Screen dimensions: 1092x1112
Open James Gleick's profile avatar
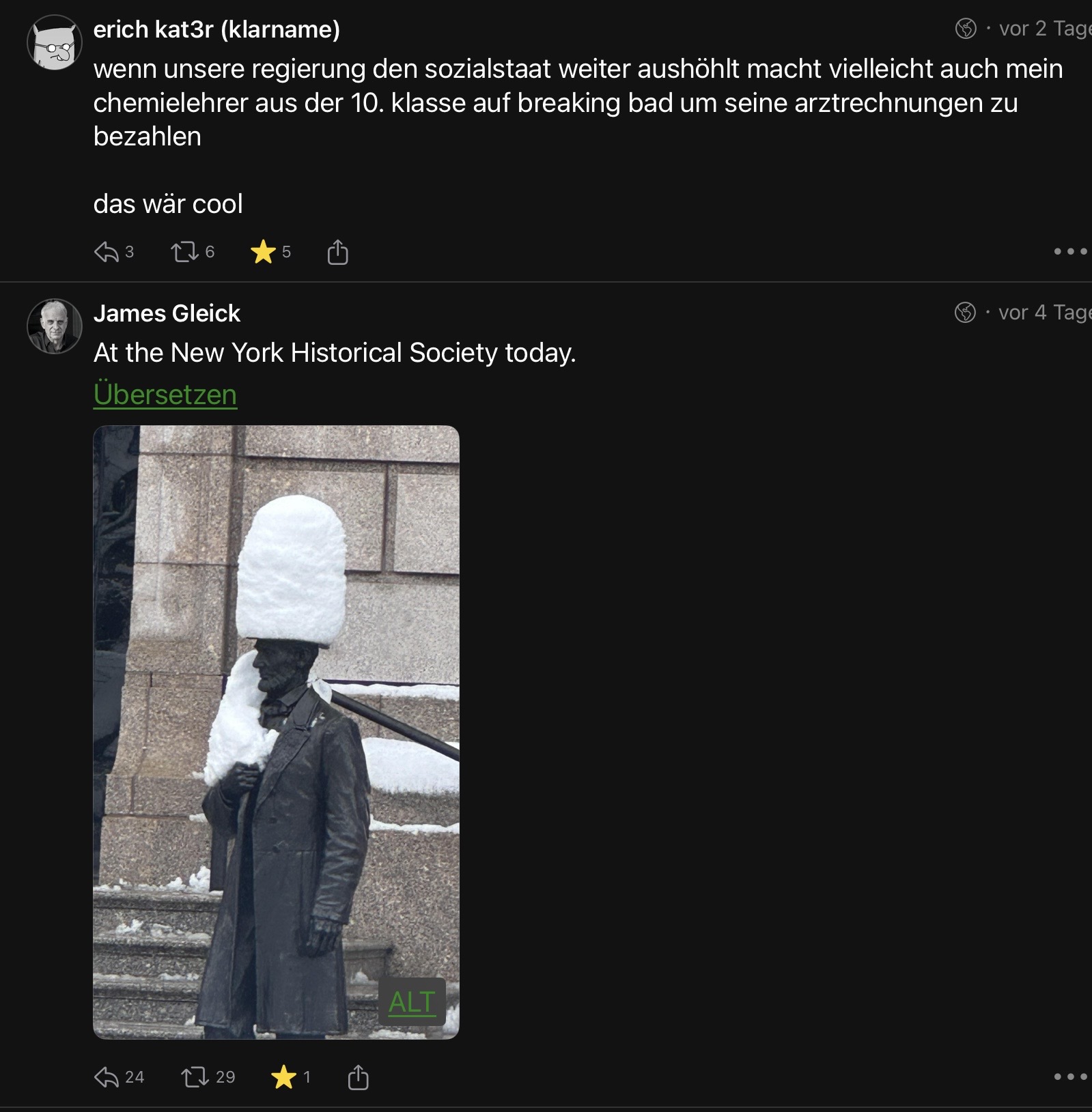[54, 326]
